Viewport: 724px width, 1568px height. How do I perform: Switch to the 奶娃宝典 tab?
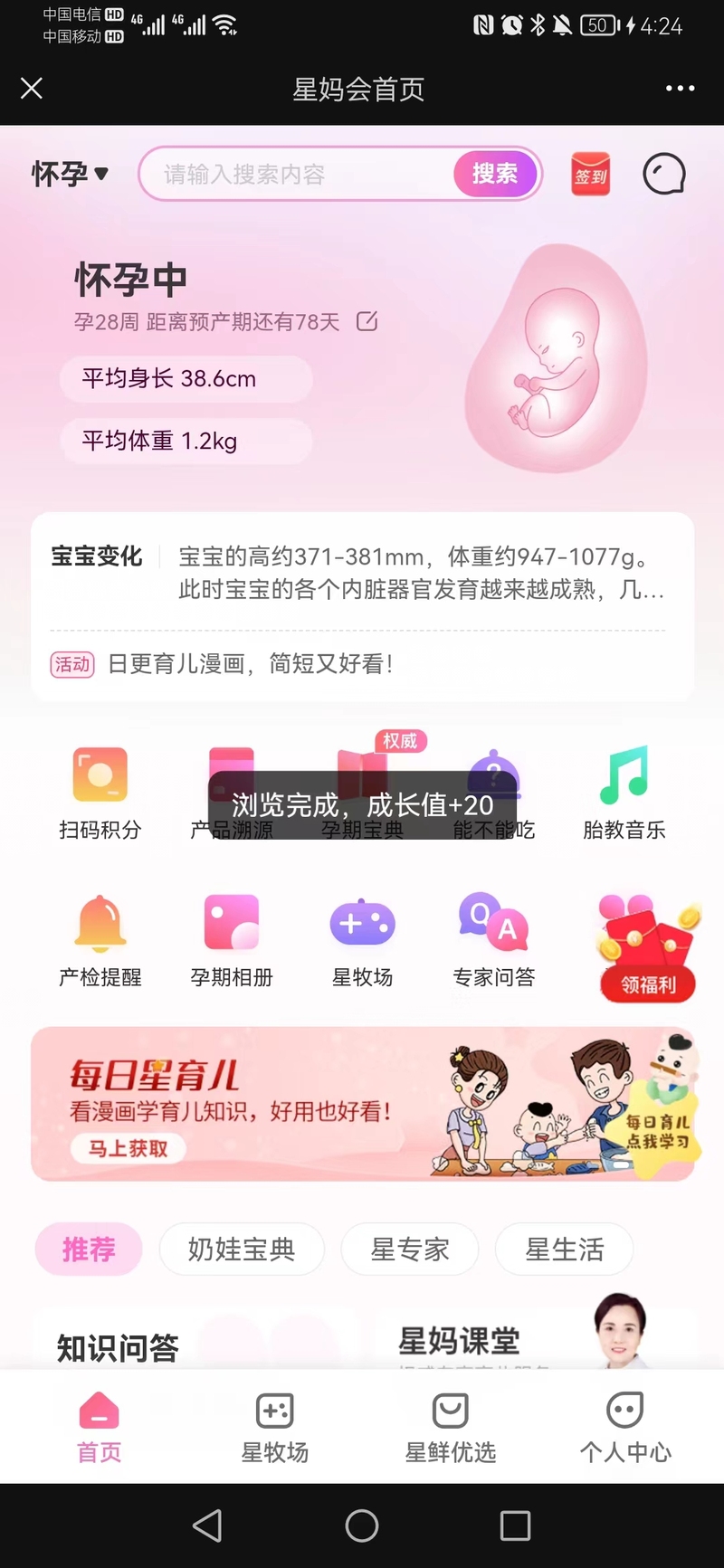pyautogui.click(x=242, y=1250)
